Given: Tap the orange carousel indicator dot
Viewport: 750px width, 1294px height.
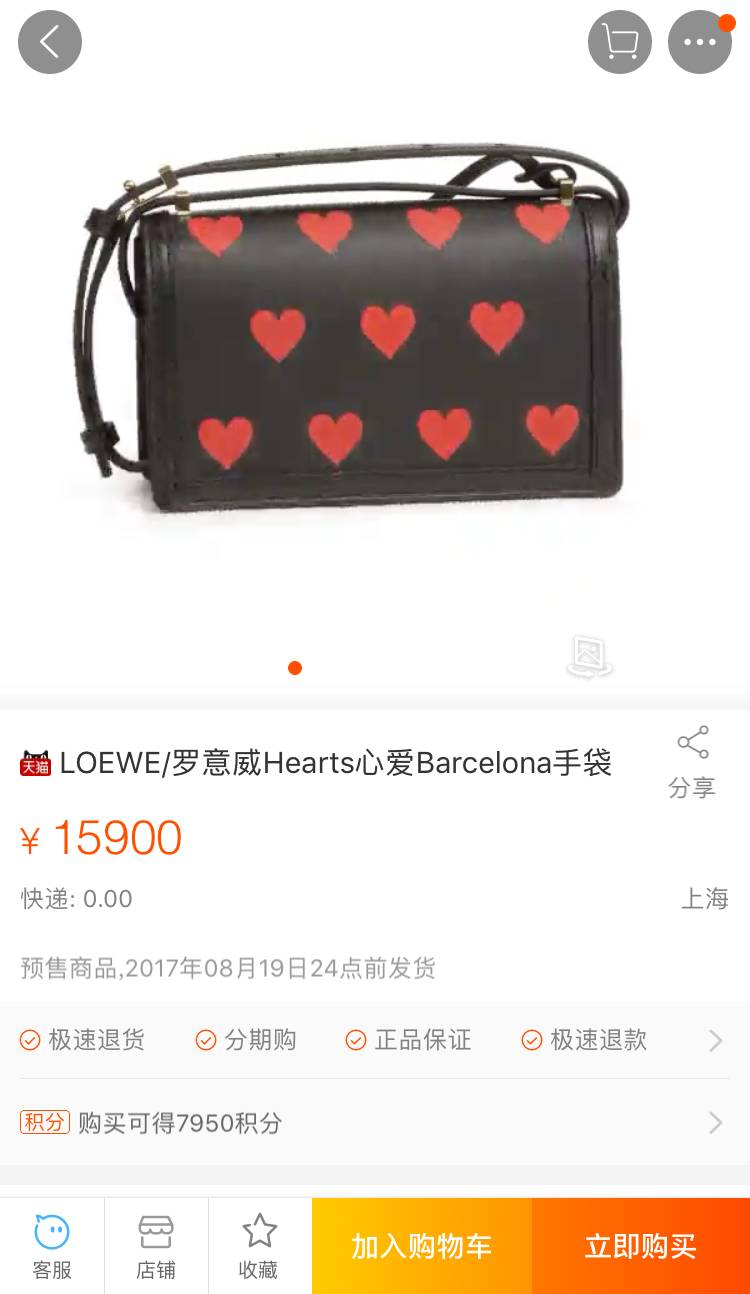Looking at the screenshot, I should [x=294, y=668].
